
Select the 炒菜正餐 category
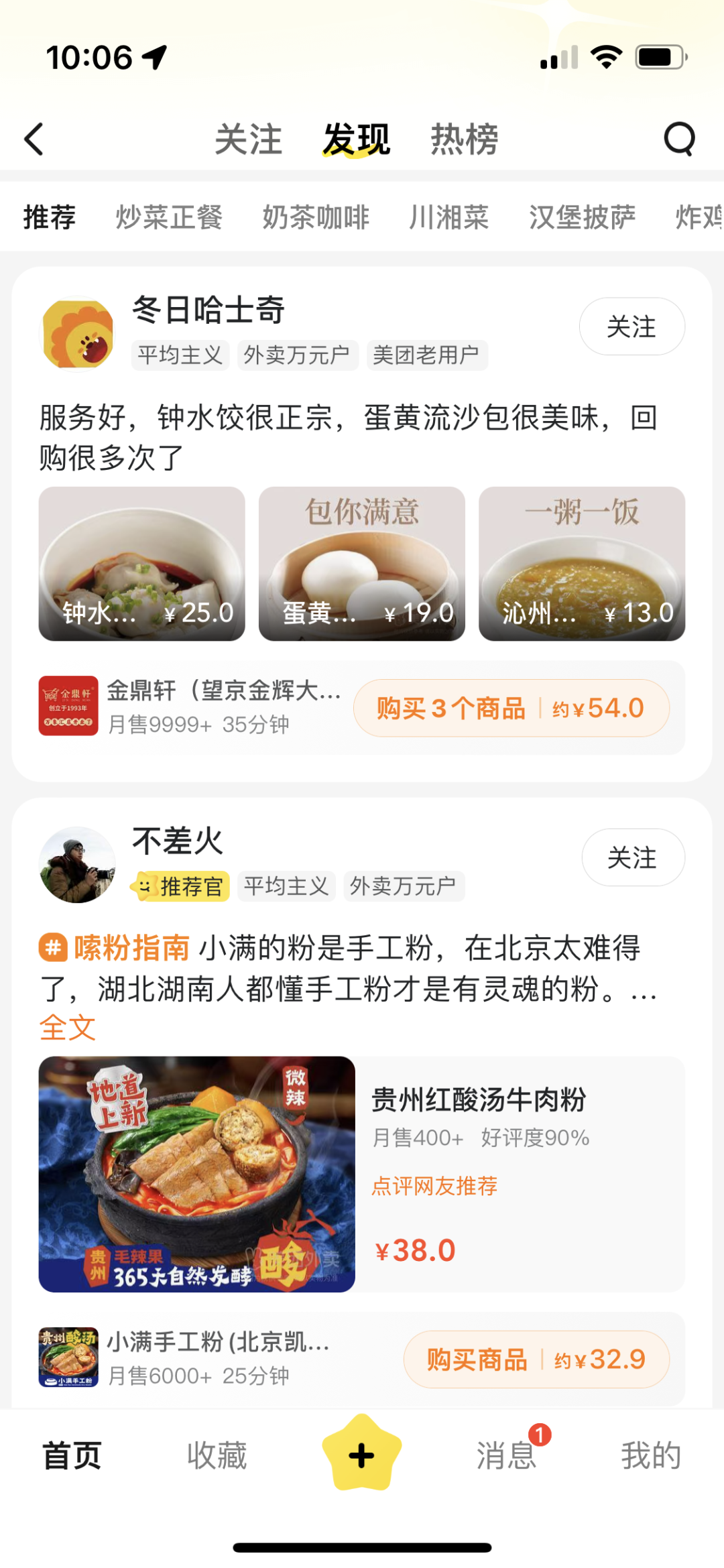[x=169, y=217]
